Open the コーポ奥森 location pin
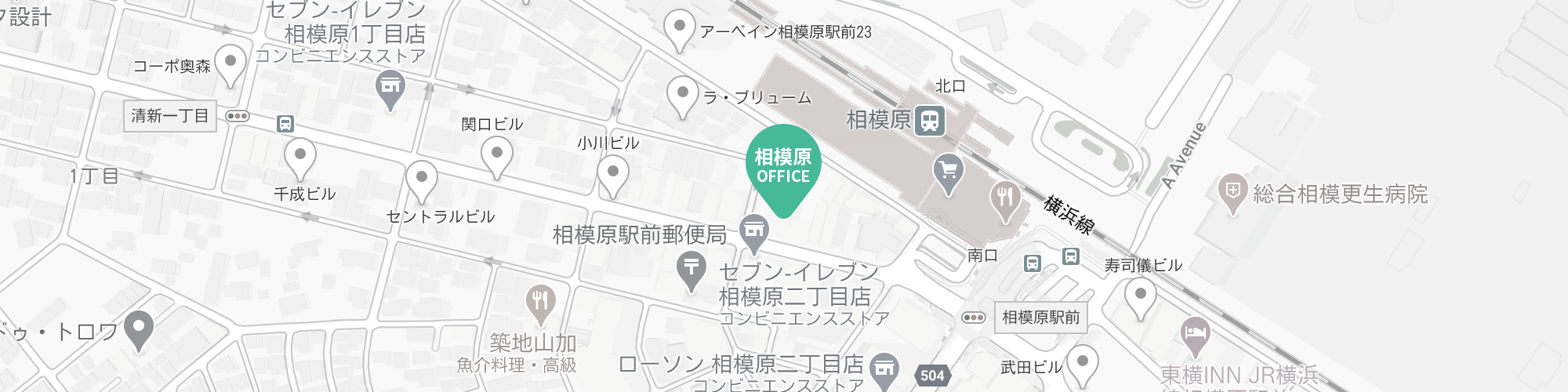 [x=230, y=63]
